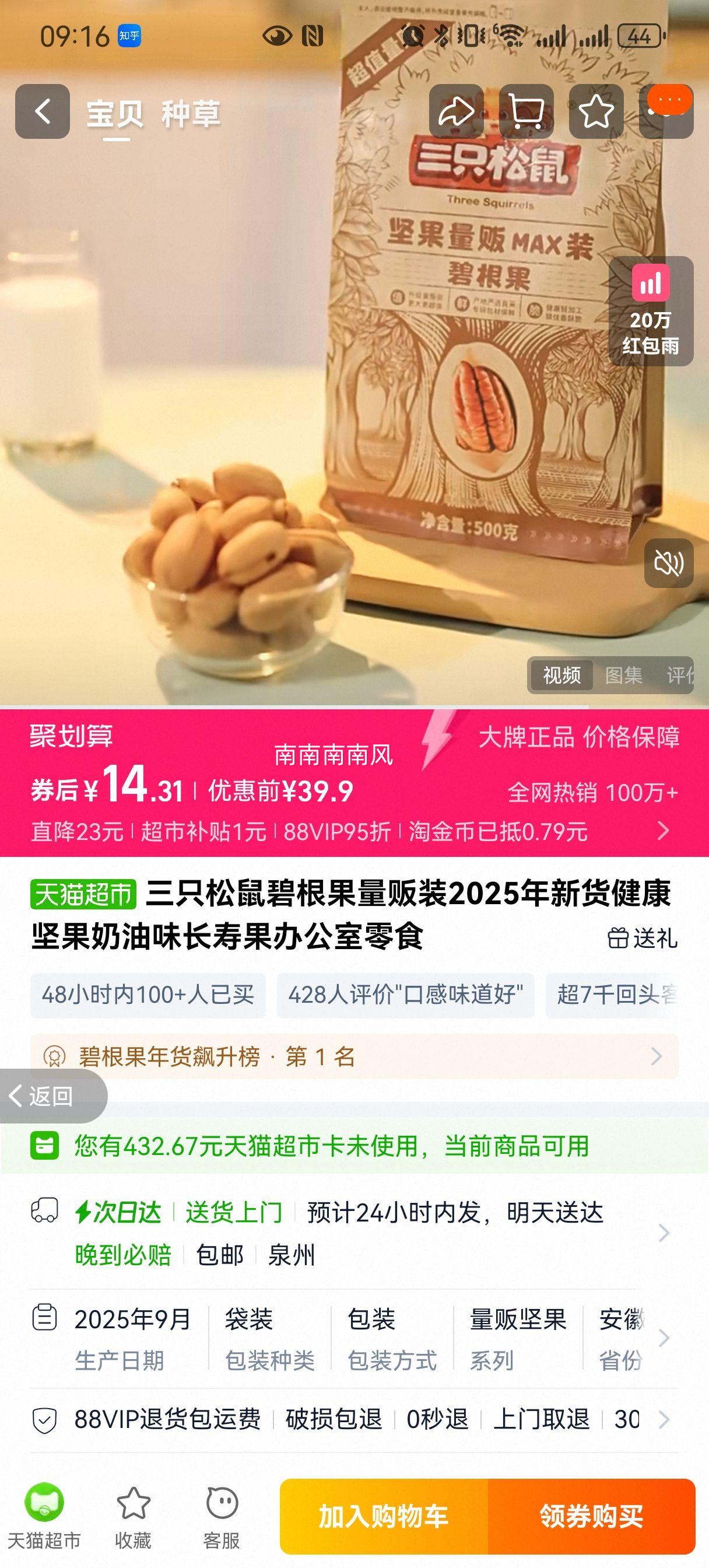Open 客服 customer service at the bottom
This screenshot has height=1568, width=709.
pyautogui.click(x=221, y=1515)
